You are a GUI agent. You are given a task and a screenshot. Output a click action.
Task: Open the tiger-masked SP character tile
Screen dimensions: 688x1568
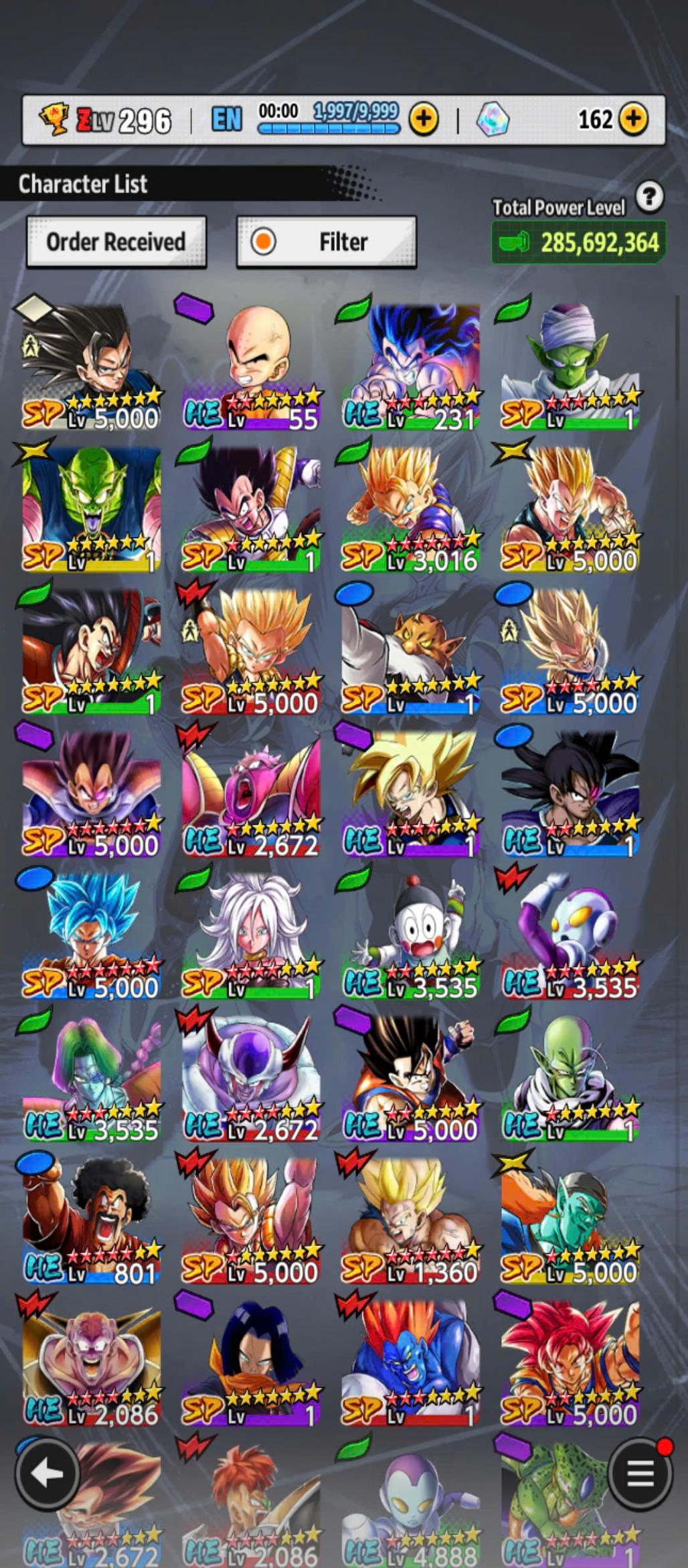(411, 650)
